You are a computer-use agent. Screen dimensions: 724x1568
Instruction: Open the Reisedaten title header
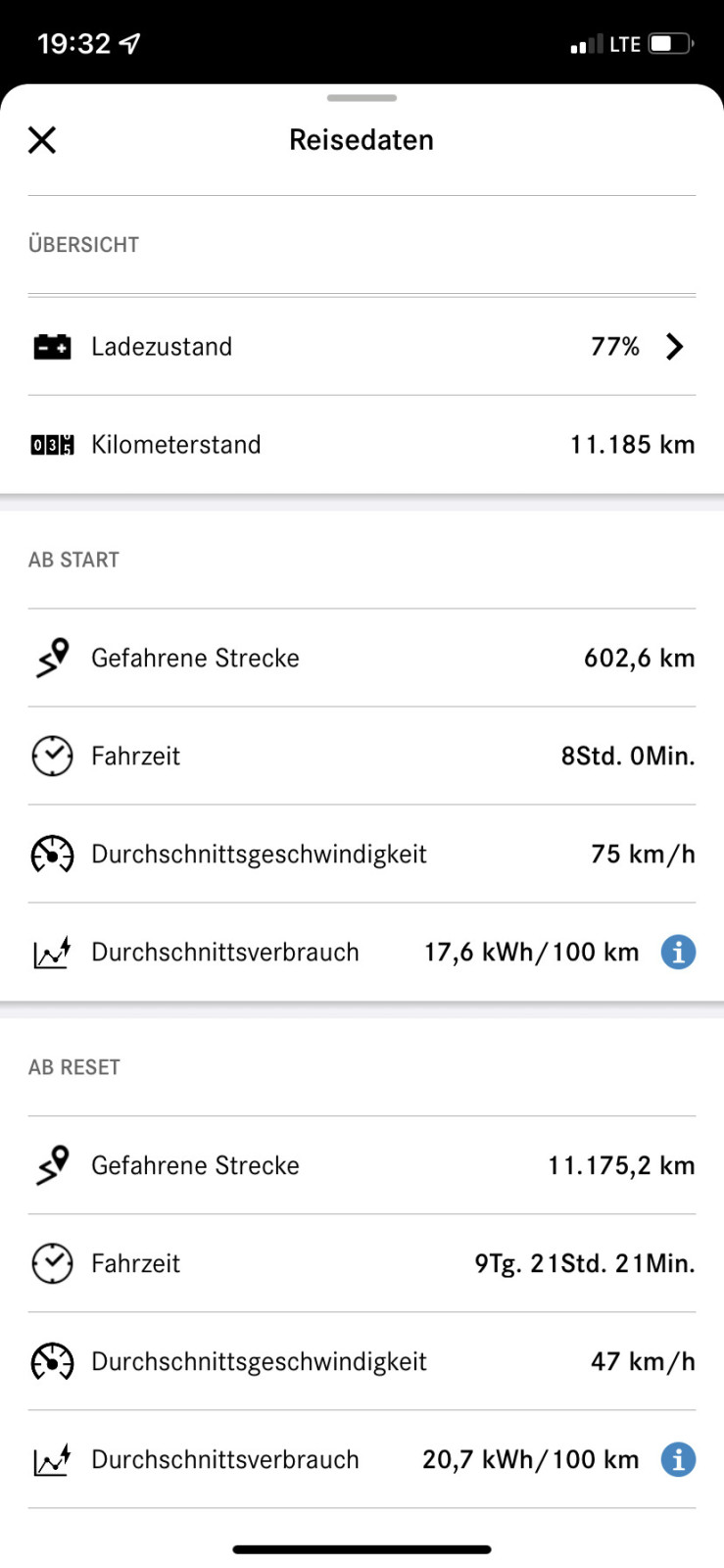pyautogui.click(x=362, y=139)
